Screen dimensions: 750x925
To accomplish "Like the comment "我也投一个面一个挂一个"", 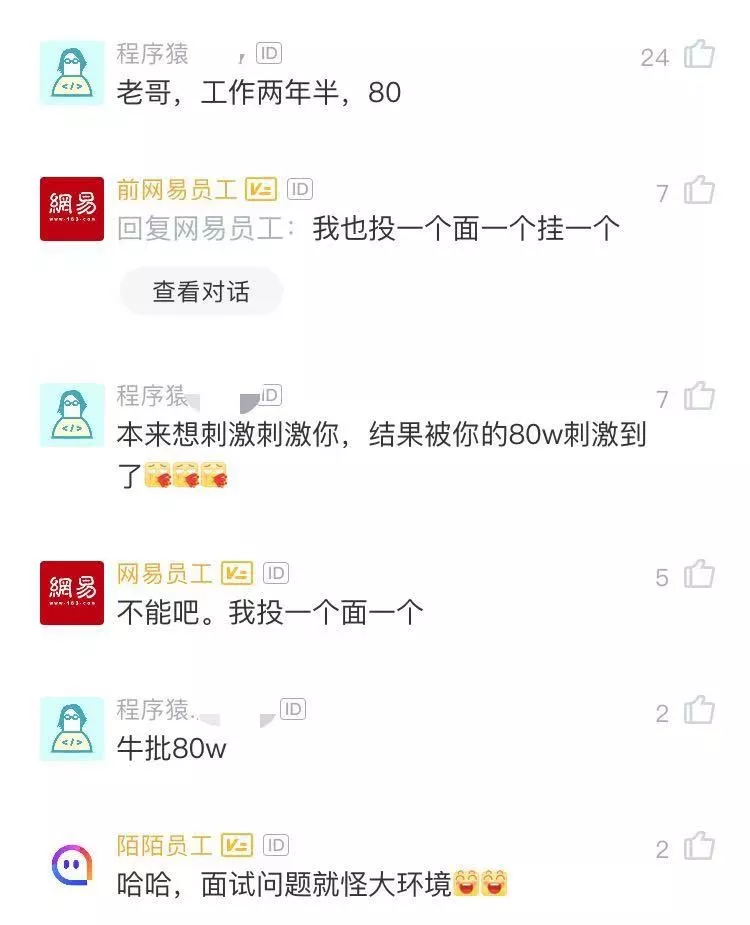I will point(699,191).
